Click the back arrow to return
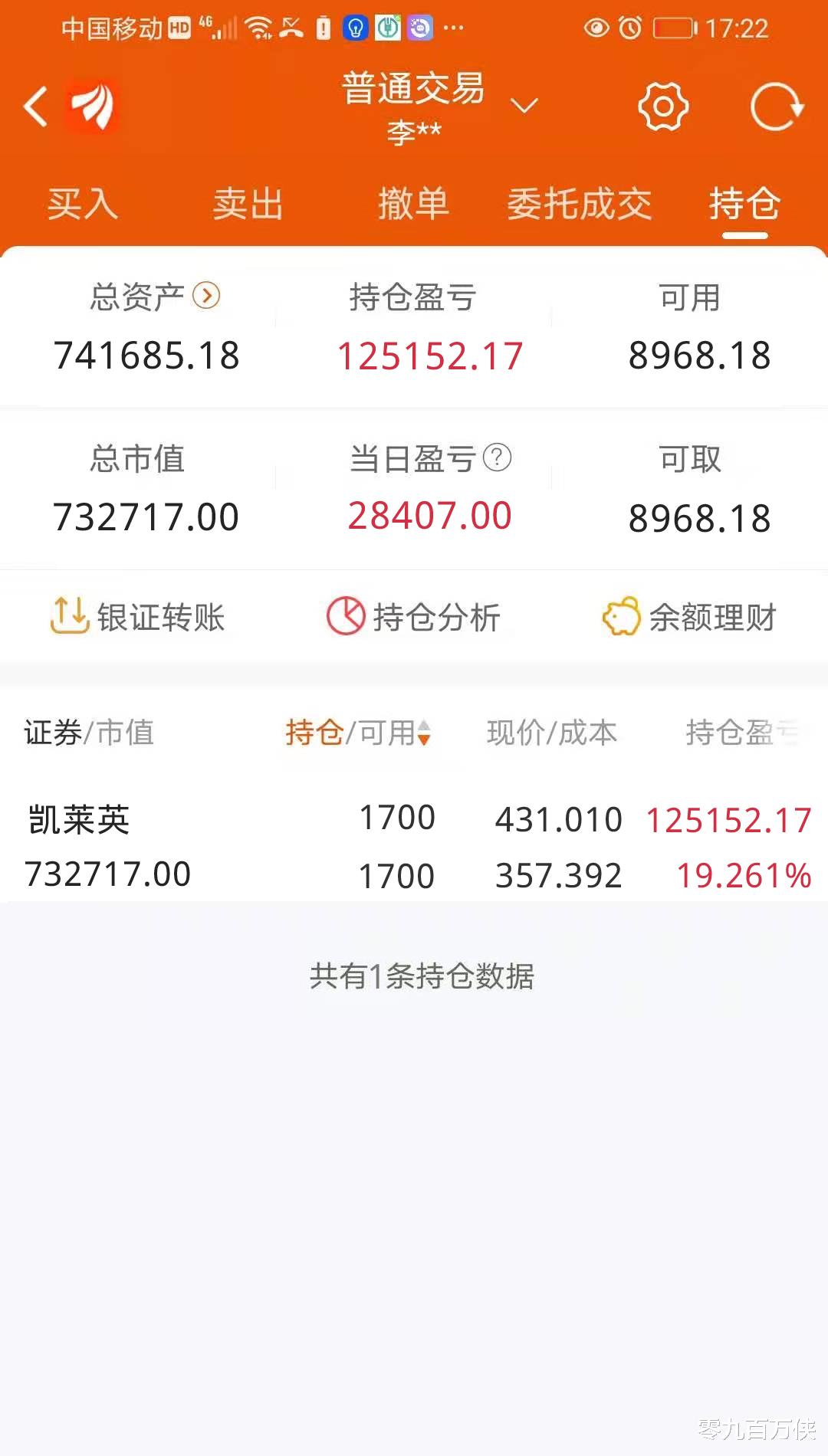 pos(36,106)
